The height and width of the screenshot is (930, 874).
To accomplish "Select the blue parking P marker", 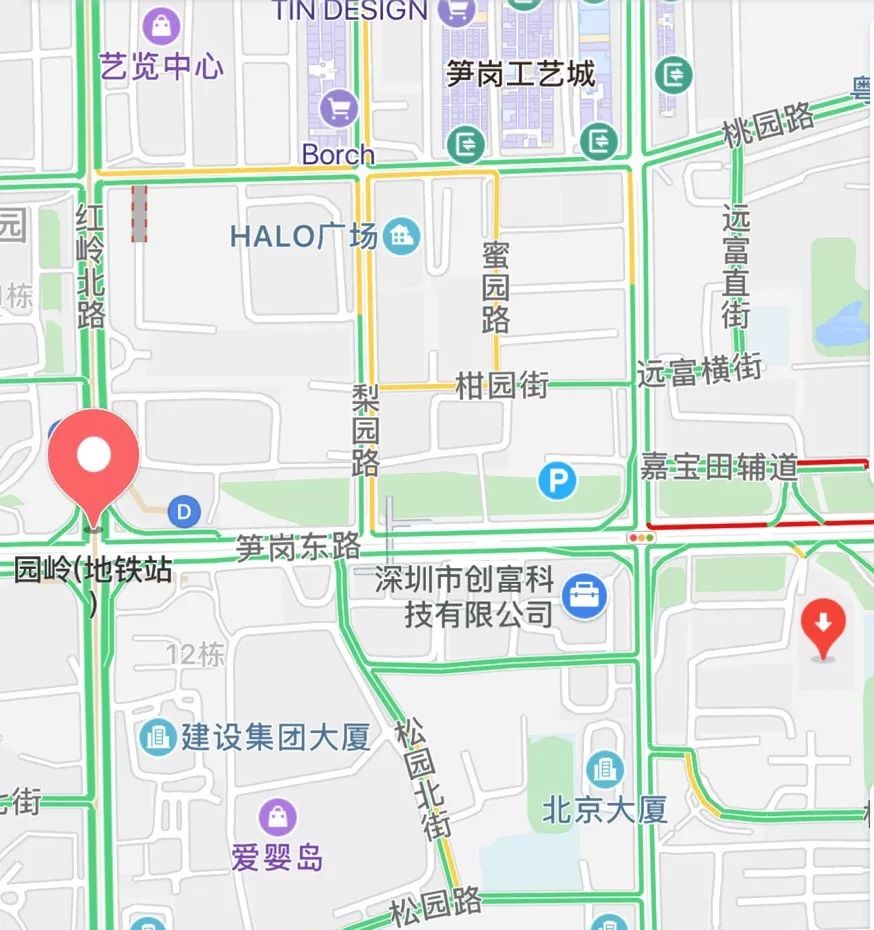I will pos(557,482).
